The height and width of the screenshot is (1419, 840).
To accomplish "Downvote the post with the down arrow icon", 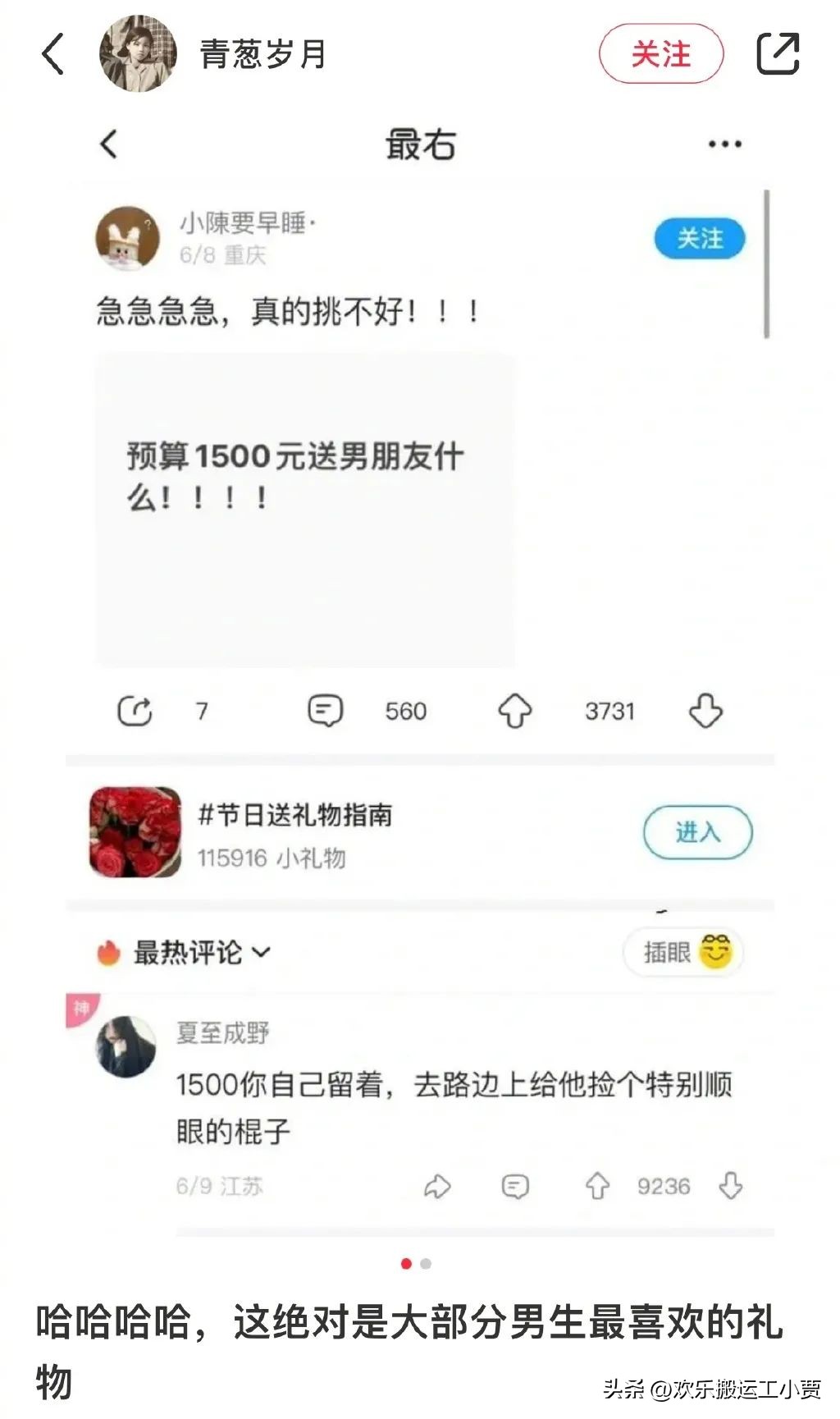I will (704, 711).
